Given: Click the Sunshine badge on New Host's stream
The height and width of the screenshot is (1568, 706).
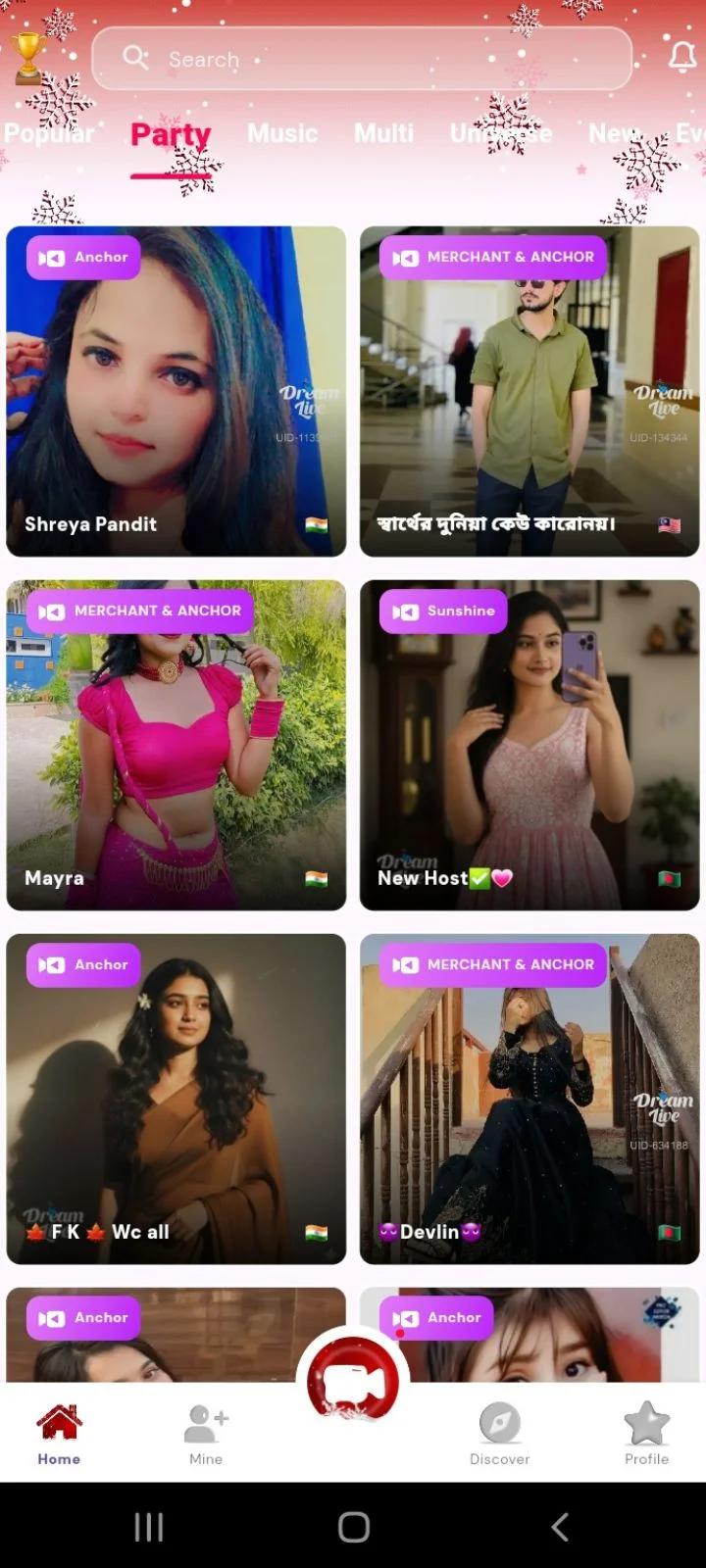Looking at the screenshot, I should 441,611.
